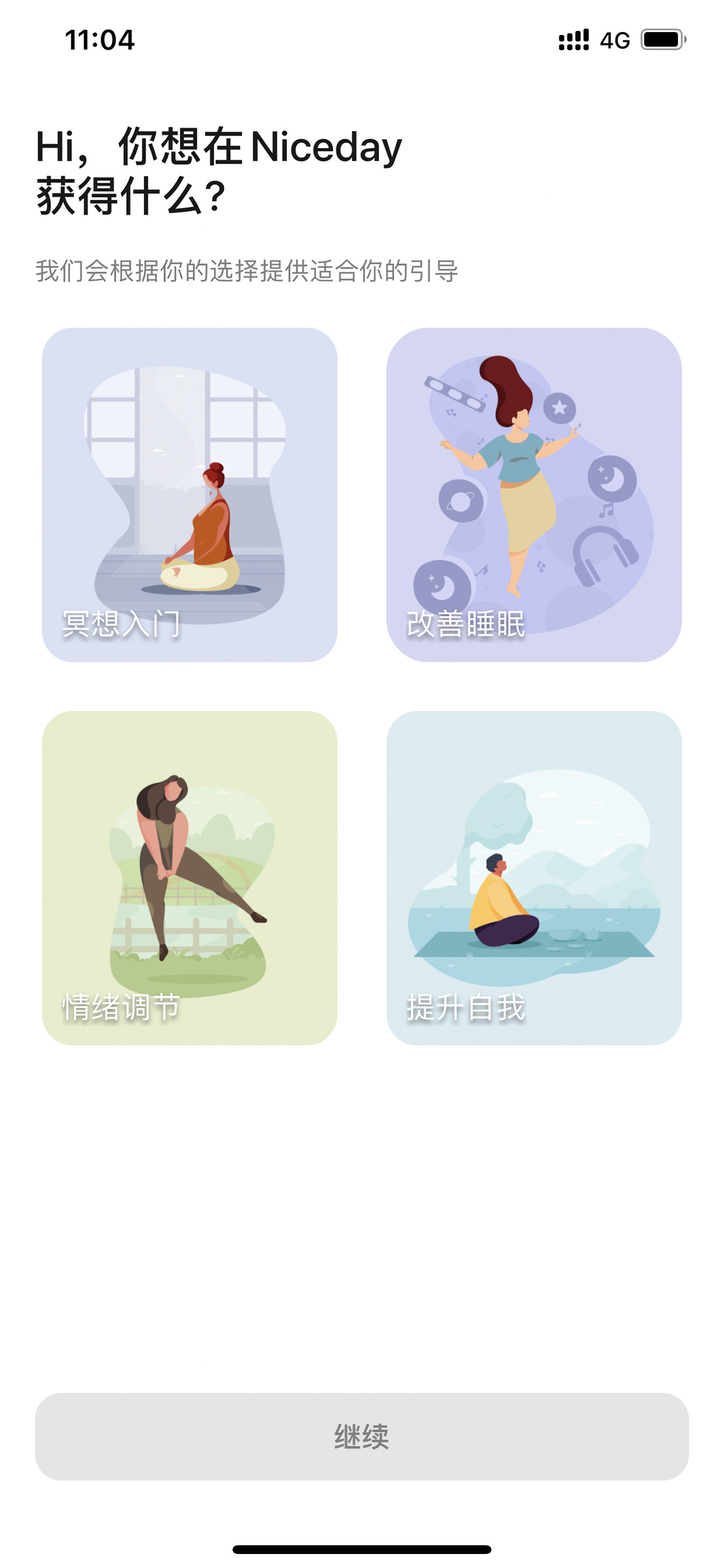Select the 冥想入门 card

[x=189, y=495]
